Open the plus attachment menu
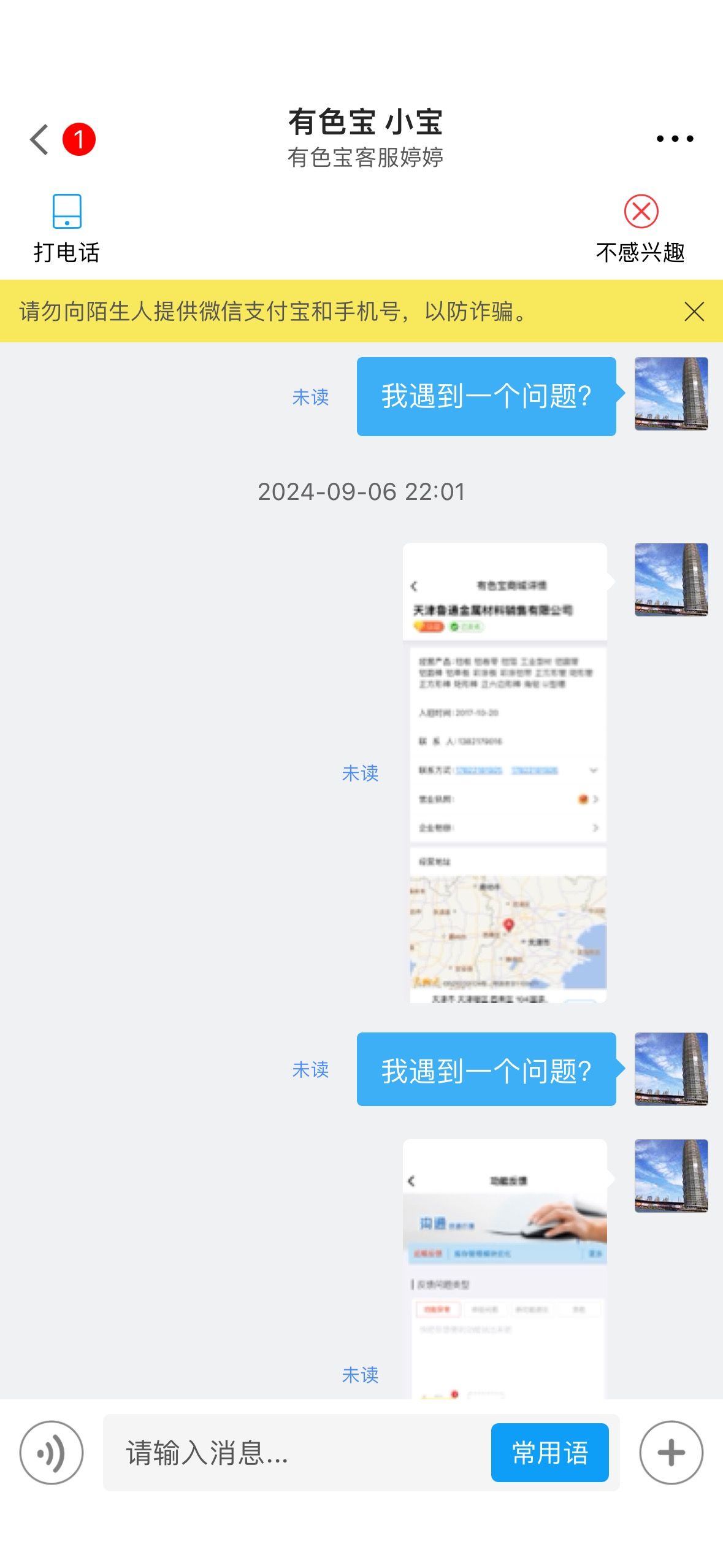The height and width of the screenshot is (1568, 723). [x=671, y=1452]
